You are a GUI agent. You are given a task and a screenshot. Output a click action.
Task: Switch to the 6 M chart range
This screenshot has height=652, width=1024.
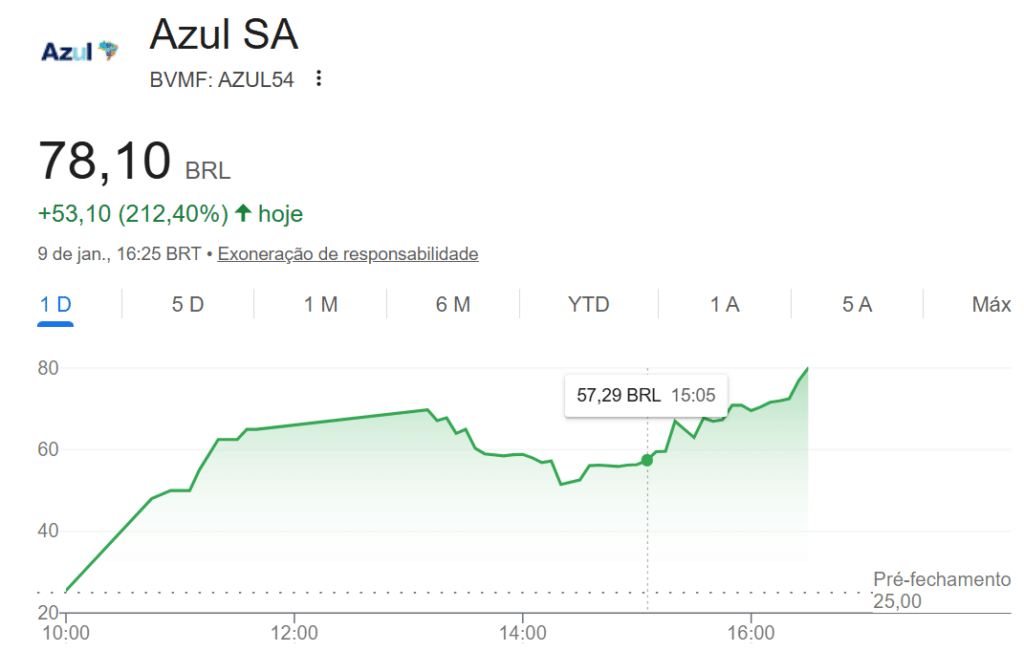(453, 305)
